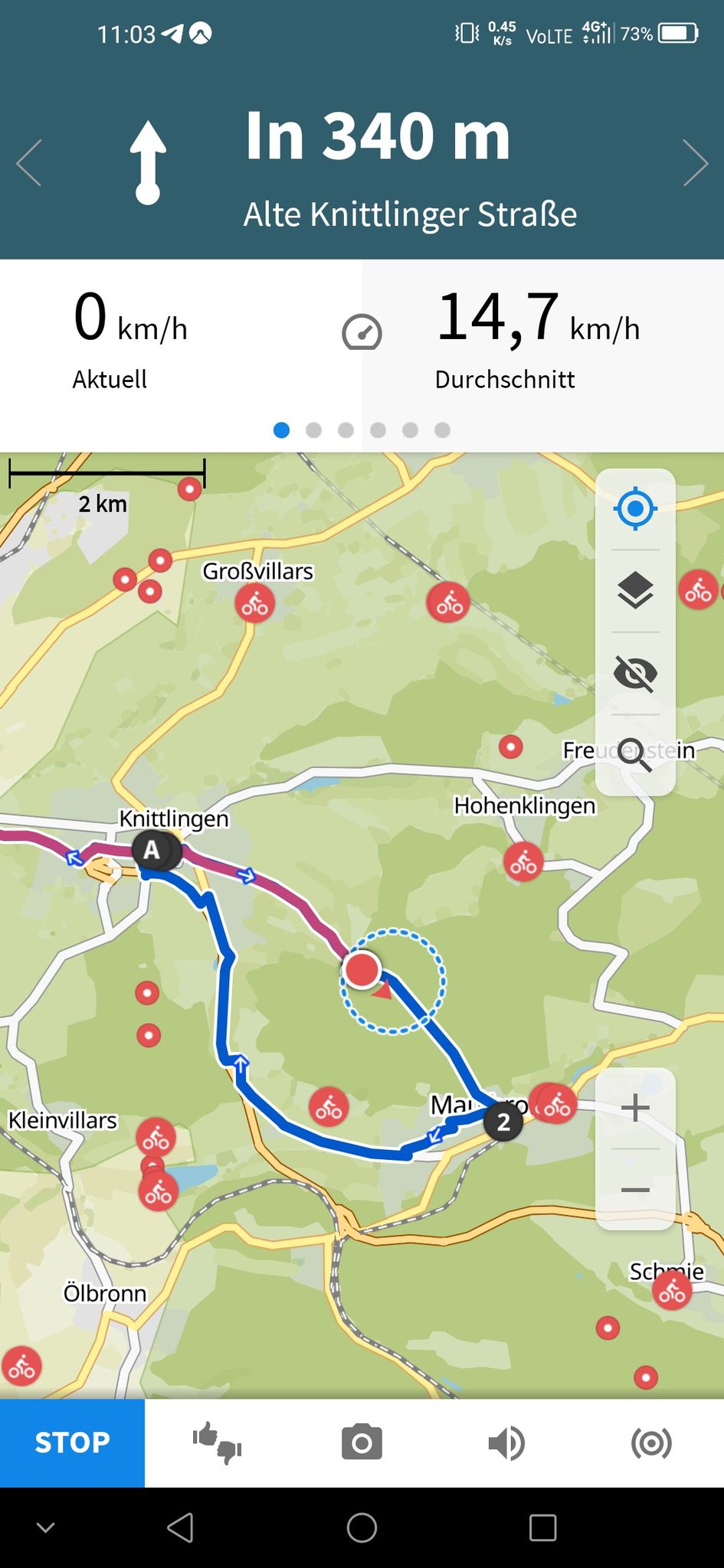
Task: Show next turn instruction with right chevron
Action: [x=695, y=162]
